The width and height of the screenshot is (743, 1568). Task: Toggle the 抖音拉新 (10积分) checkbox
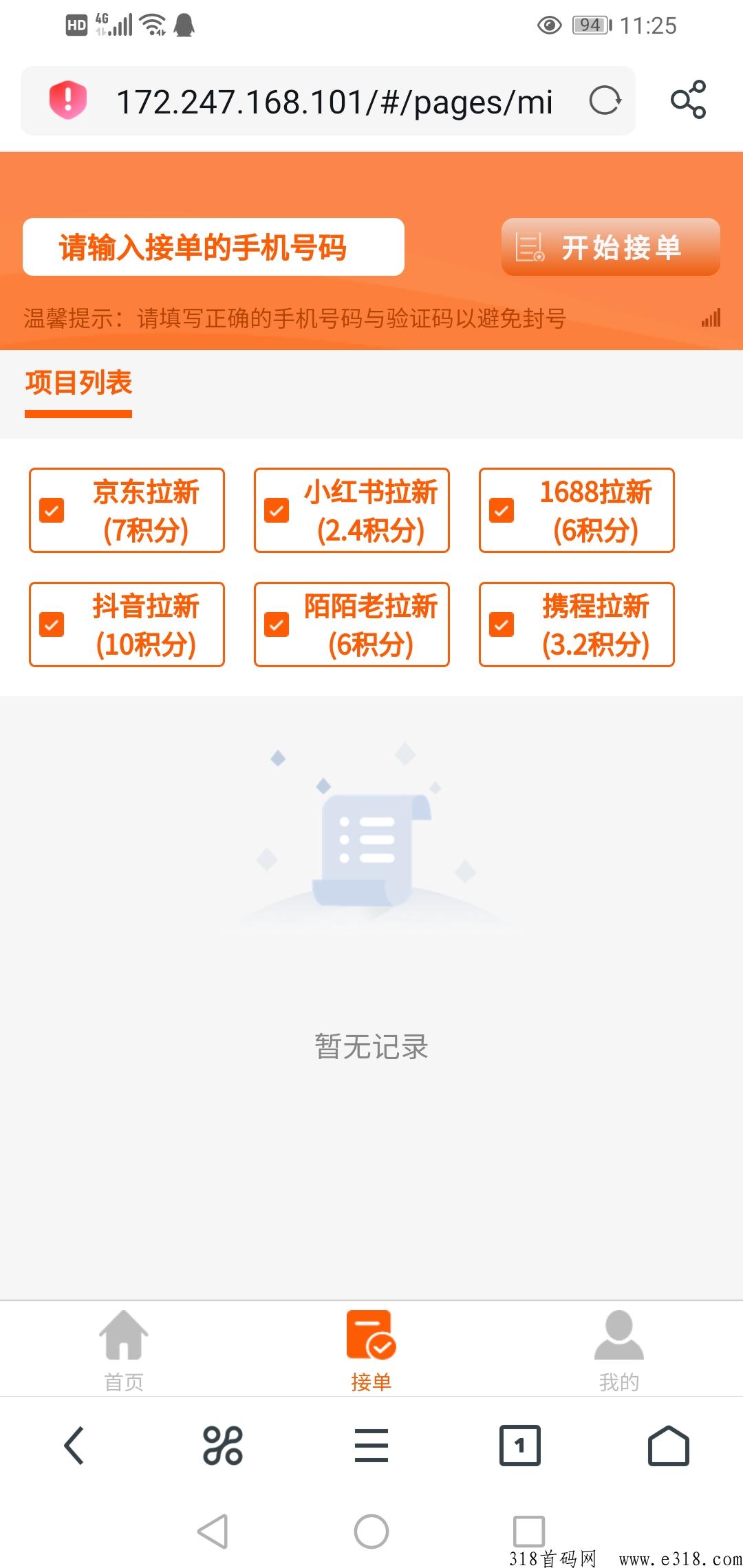52,624
